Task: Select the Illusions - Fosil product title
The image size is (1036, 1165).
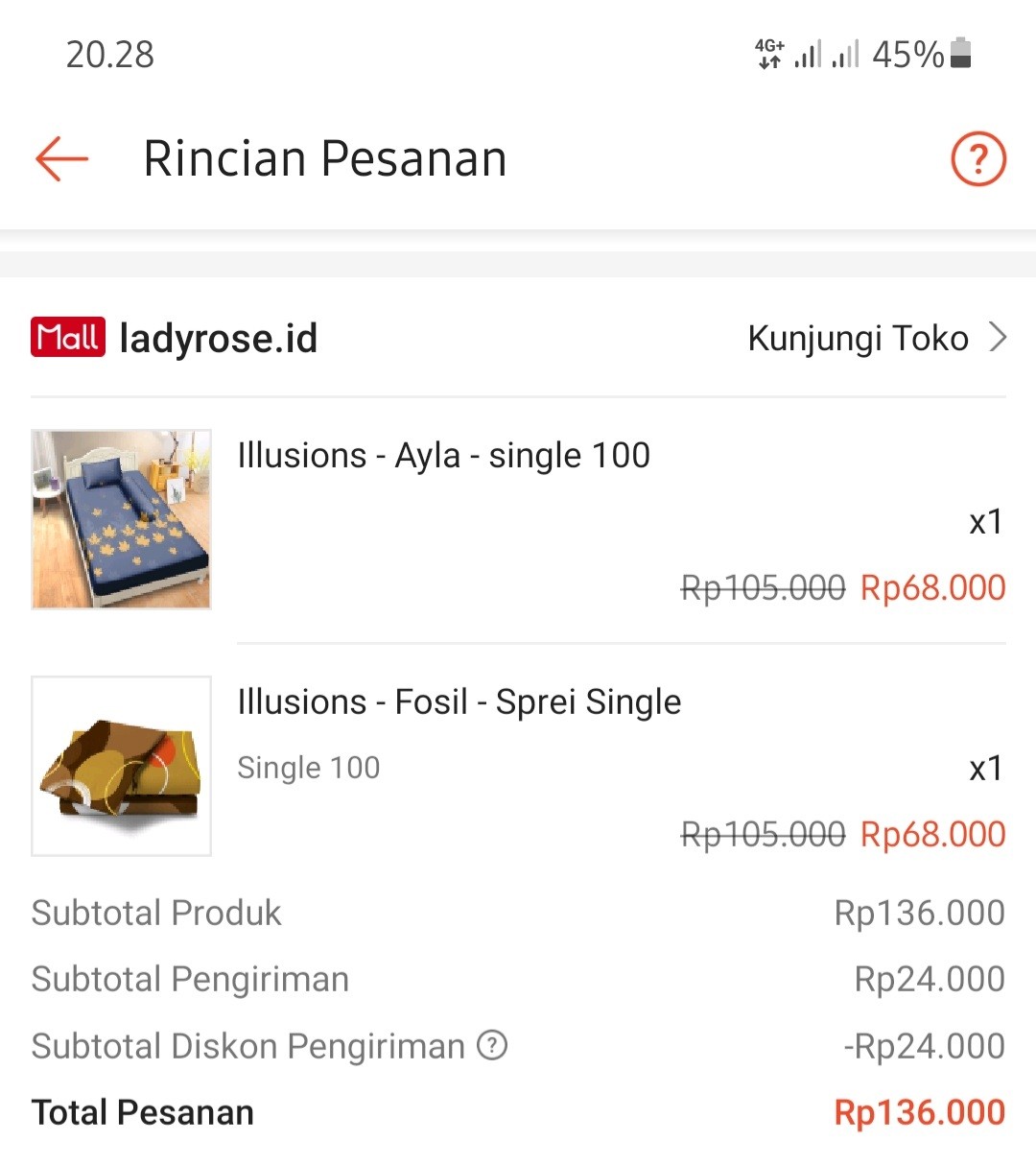Action: (459, 701)
